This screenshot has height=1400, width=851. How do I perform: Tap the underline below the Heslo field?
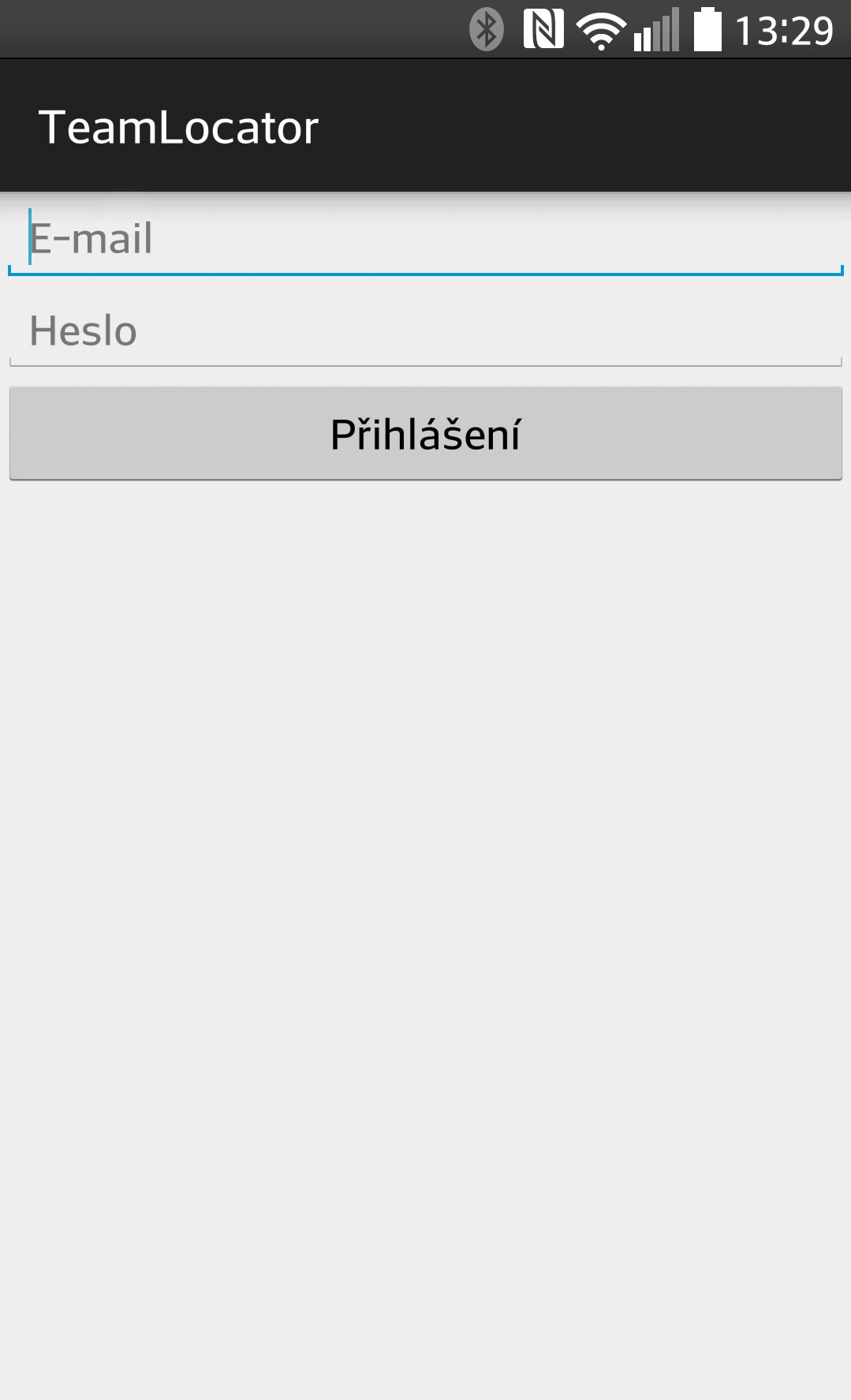(426, 364)
